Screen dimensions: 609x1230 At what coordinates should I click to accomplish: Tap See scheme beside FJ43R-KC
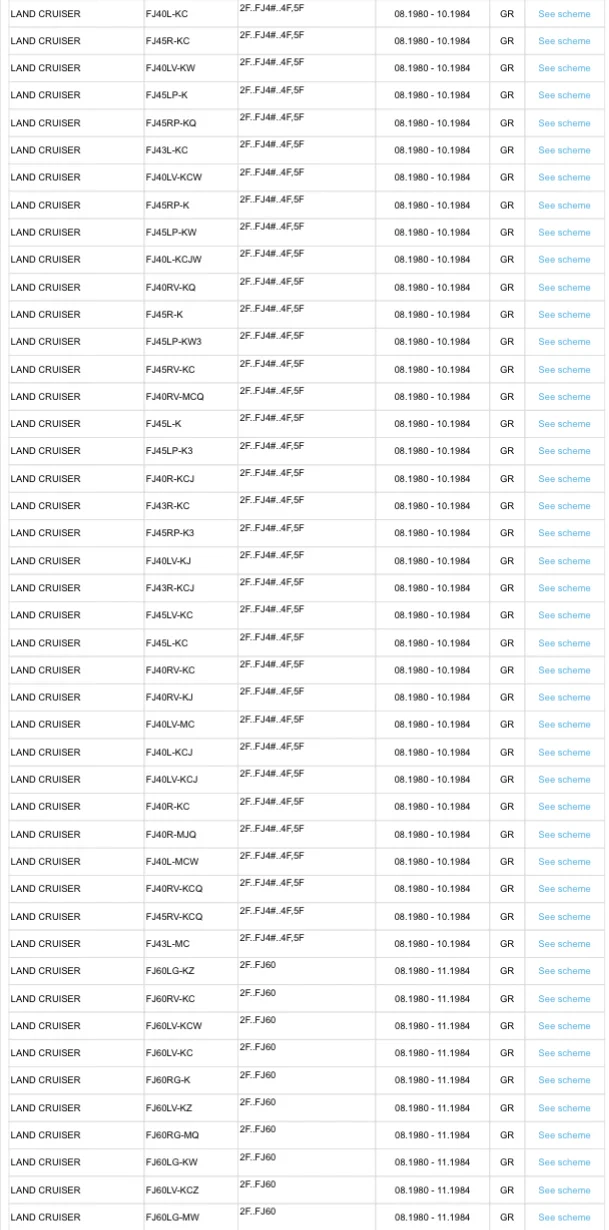click(x=564, y=506)
